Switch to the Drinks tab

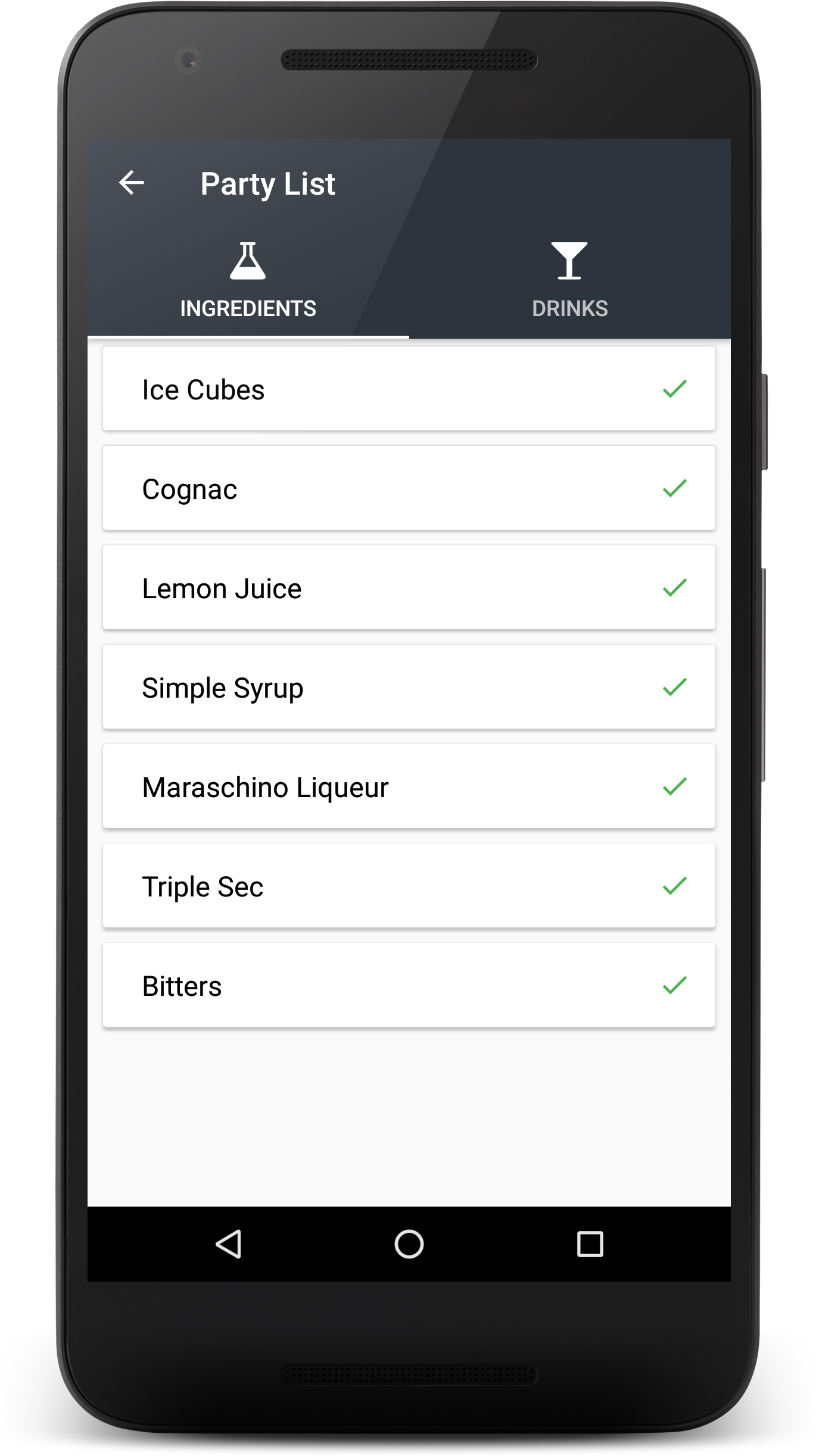click(569, 279)
